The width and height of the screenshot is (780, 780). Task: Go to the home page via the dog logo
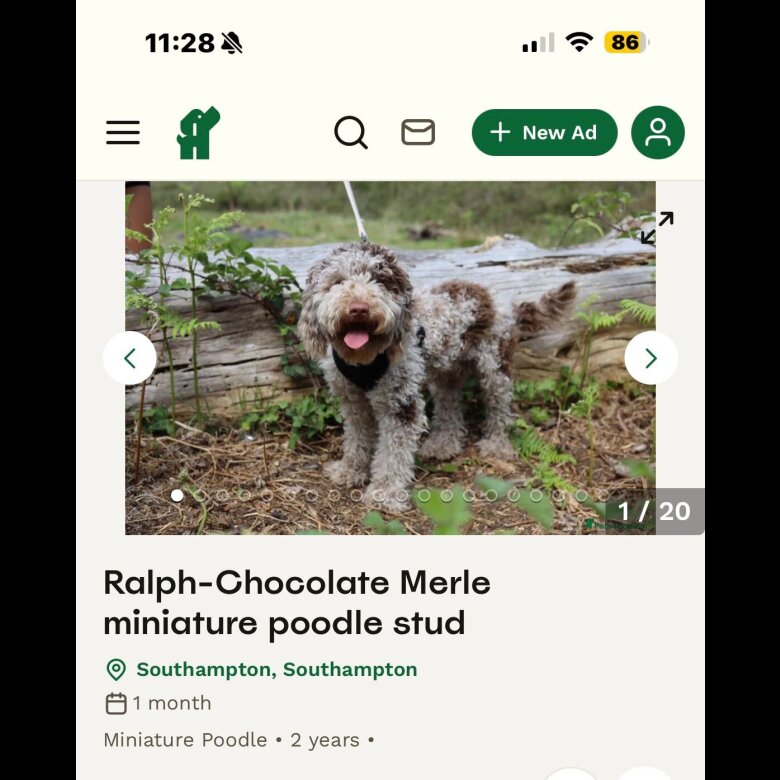click(x=198, y=133)
